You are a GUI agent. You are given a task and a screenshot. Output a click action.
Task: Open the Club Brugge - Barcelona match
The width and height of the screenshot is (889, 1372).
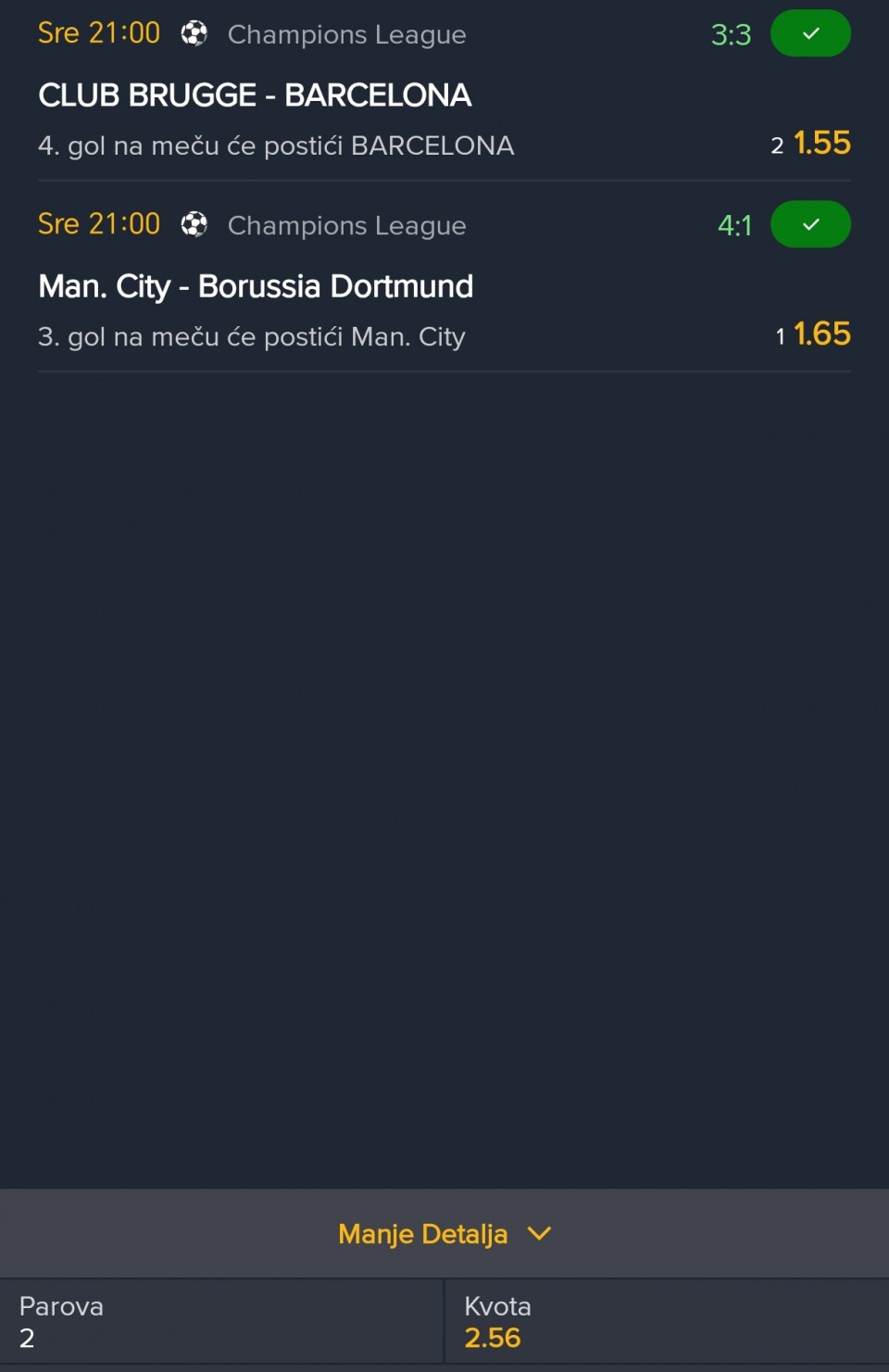coord(255,95)
